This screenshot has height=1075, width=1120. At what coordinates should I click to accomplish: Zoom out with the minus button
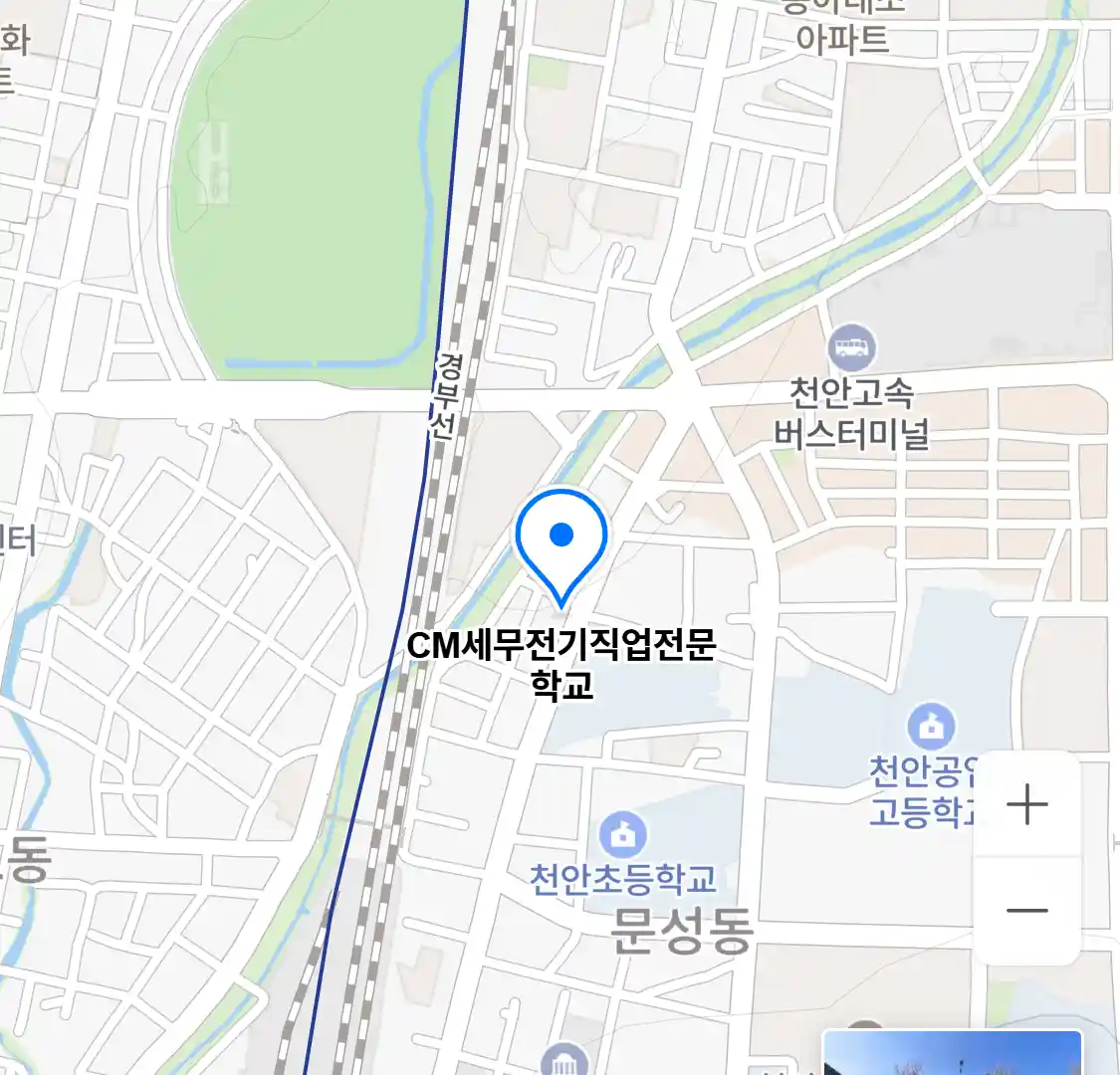click(x=1027, y=910)
